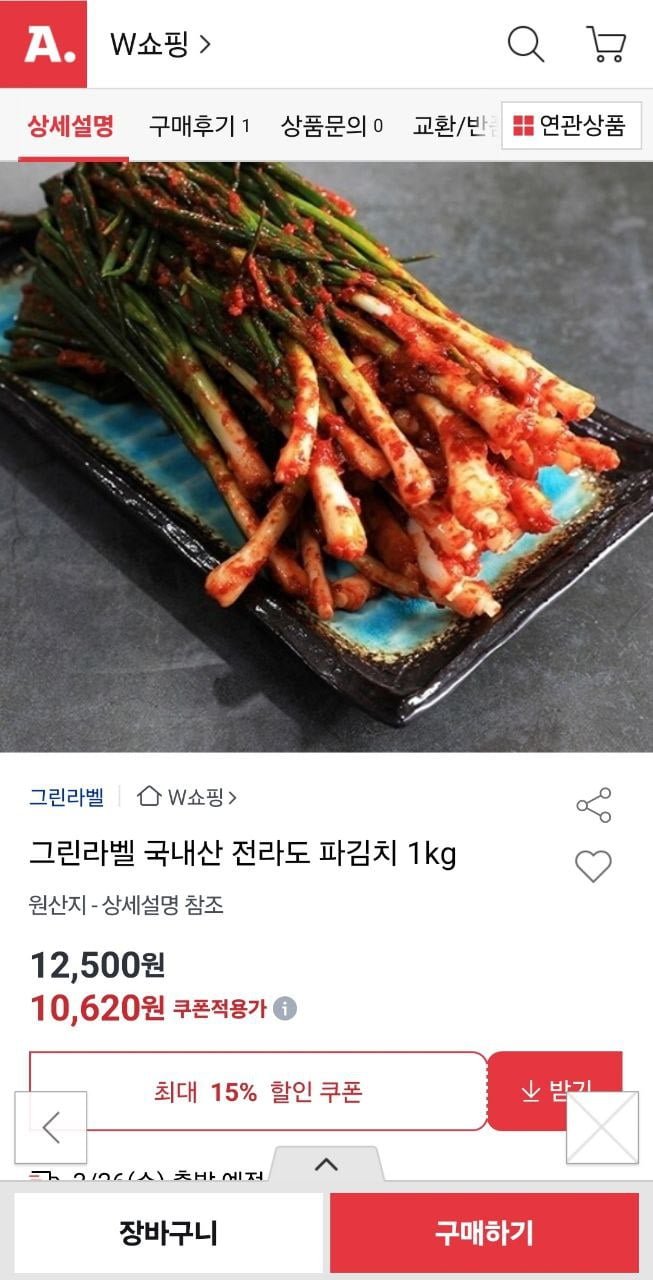Visit the W쇼핑 store link beside 그린라벨
Image resolution: width=653 pixels, height=1280 pixels.
coord(188,797)
